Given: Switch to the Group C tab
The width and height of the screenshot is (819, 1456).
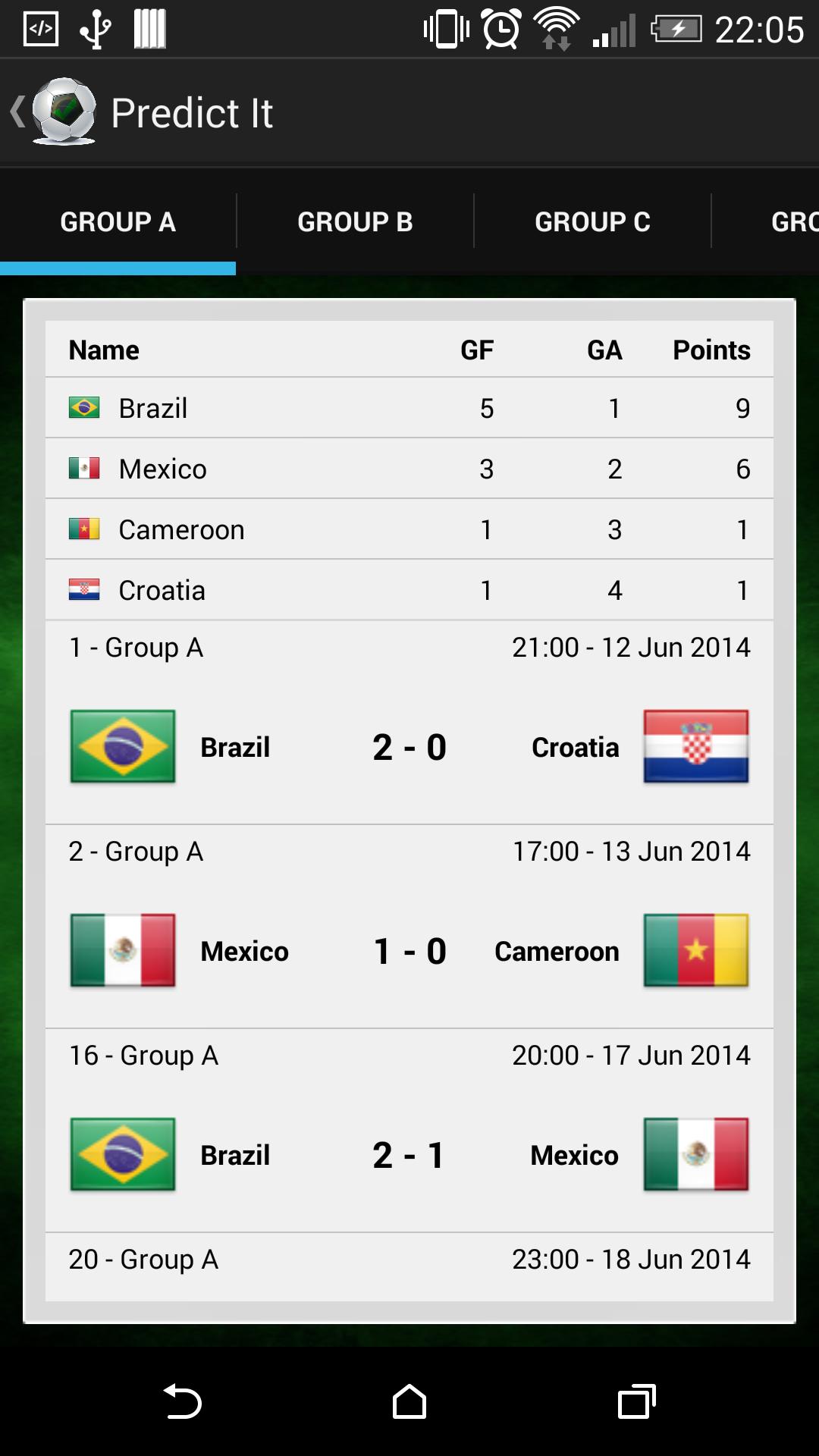Looking at the screenshot, I should pyautogui.click(x=592, y=221).
